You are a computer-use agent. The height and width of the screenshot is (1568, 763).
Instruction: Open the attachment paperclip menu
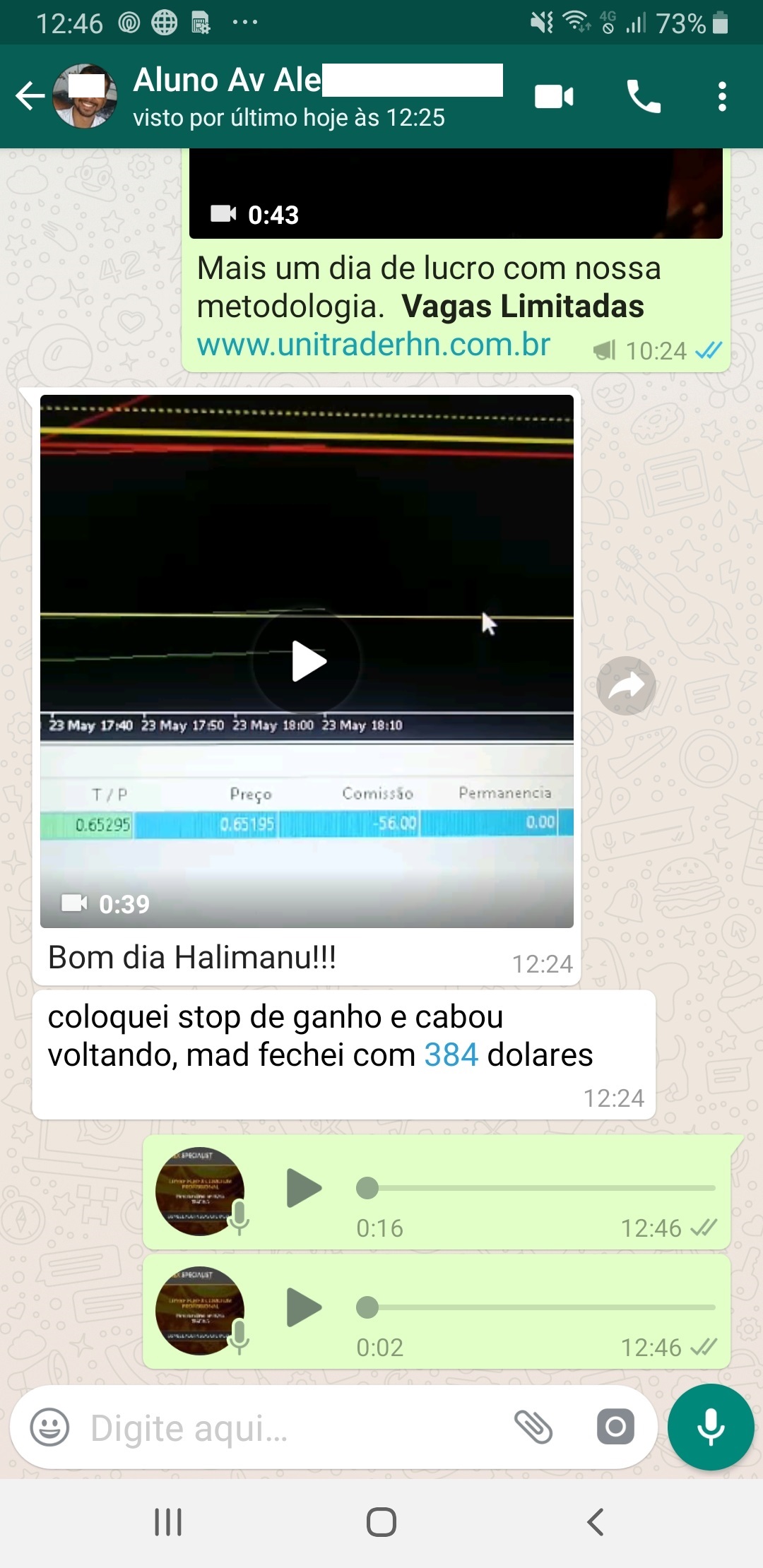tap(533, 1427)
